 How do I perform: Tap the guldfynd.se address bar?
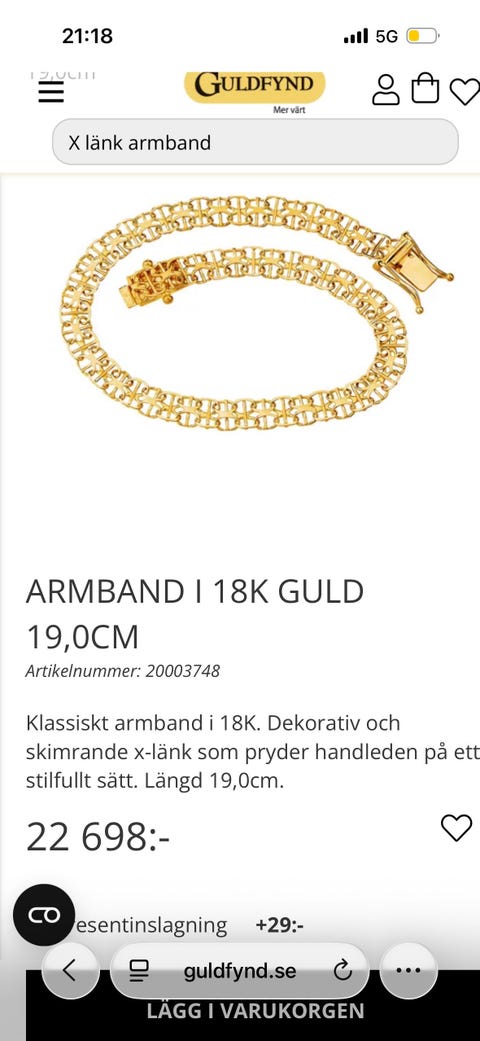pyautogui.click(x=240, y=971)
